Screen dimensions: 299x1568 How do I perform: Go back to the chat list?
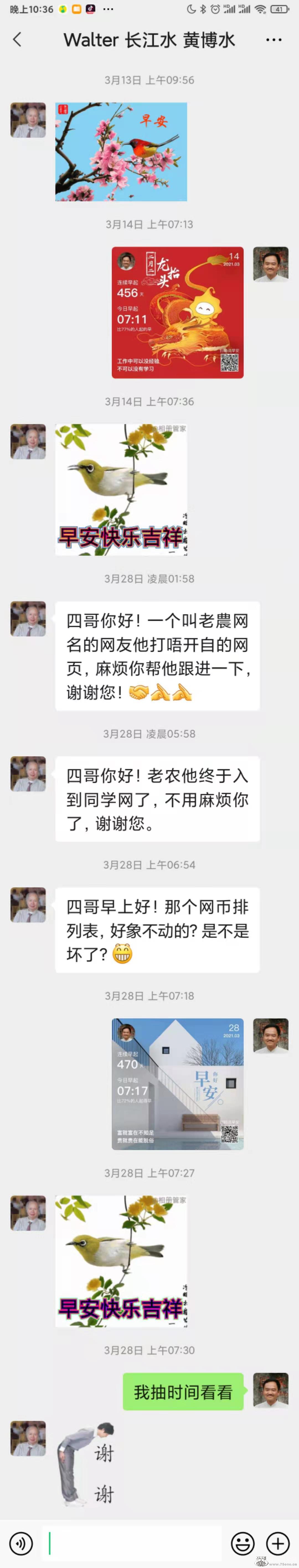click(x=17, y=40)
